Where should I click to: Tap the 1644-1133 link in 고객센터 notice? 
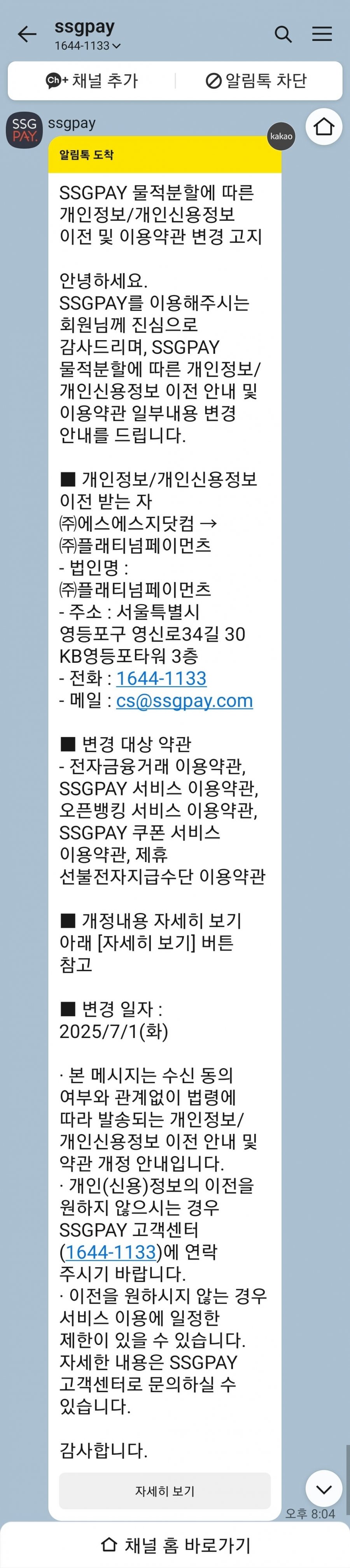pos(110,1252)
